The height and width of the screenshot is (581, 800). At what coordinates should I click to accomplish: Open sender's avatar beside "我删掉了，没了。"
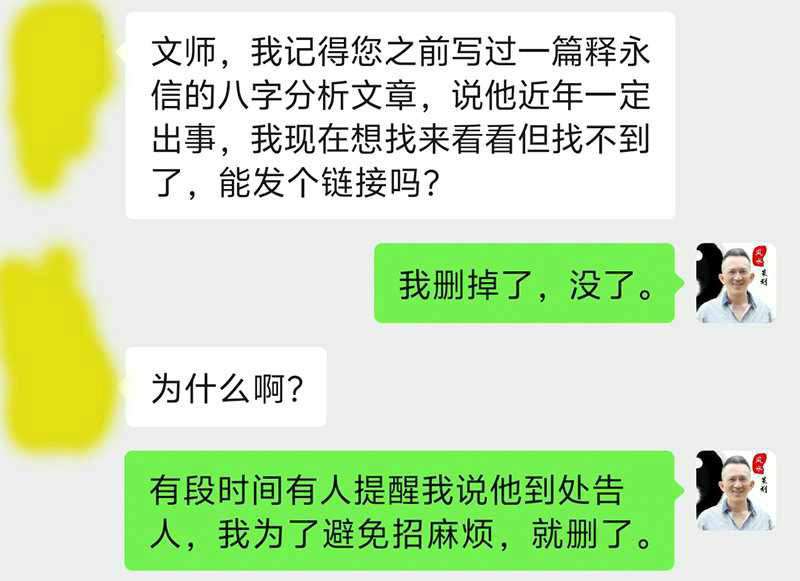735,283
